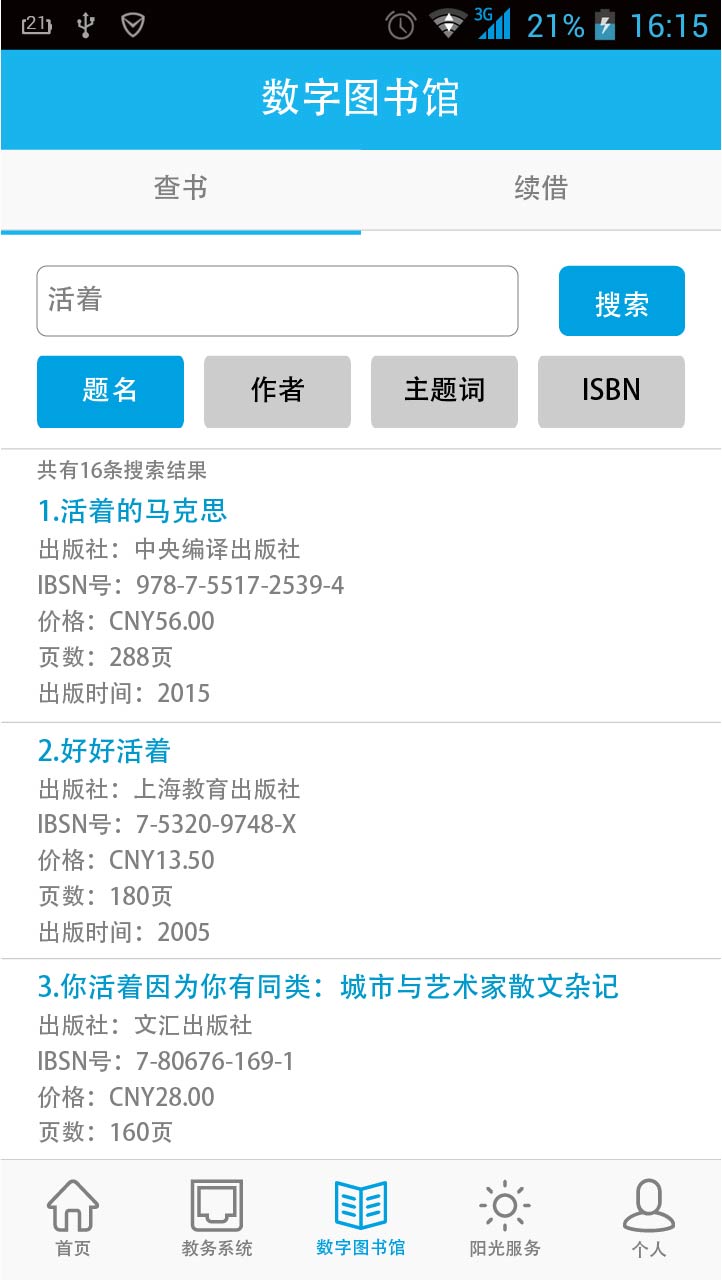Open the result 活着的马克思
Viewport: 722px width, 1280px height.
click(133, 511)
